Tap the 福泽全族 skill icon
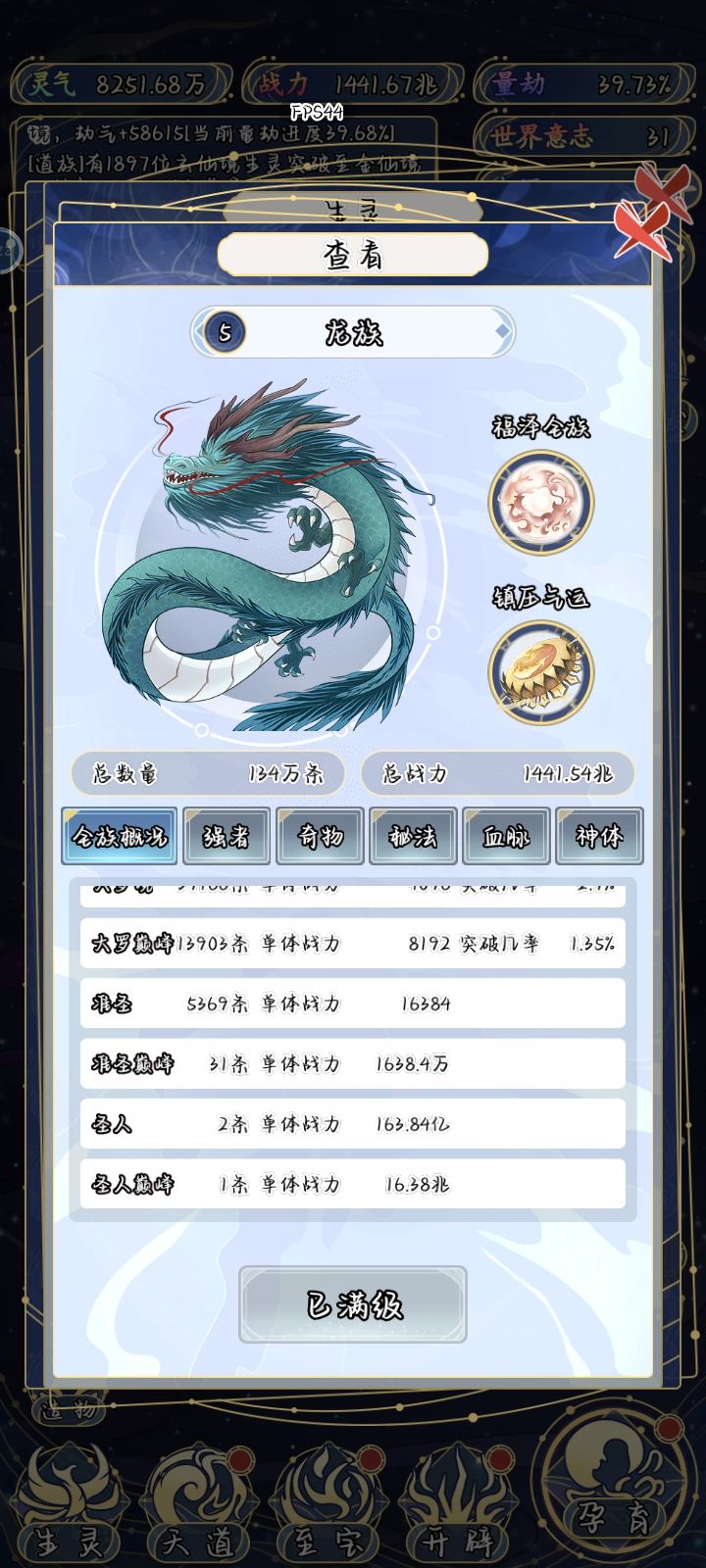The image size is (706, 1568). [541, 502]
